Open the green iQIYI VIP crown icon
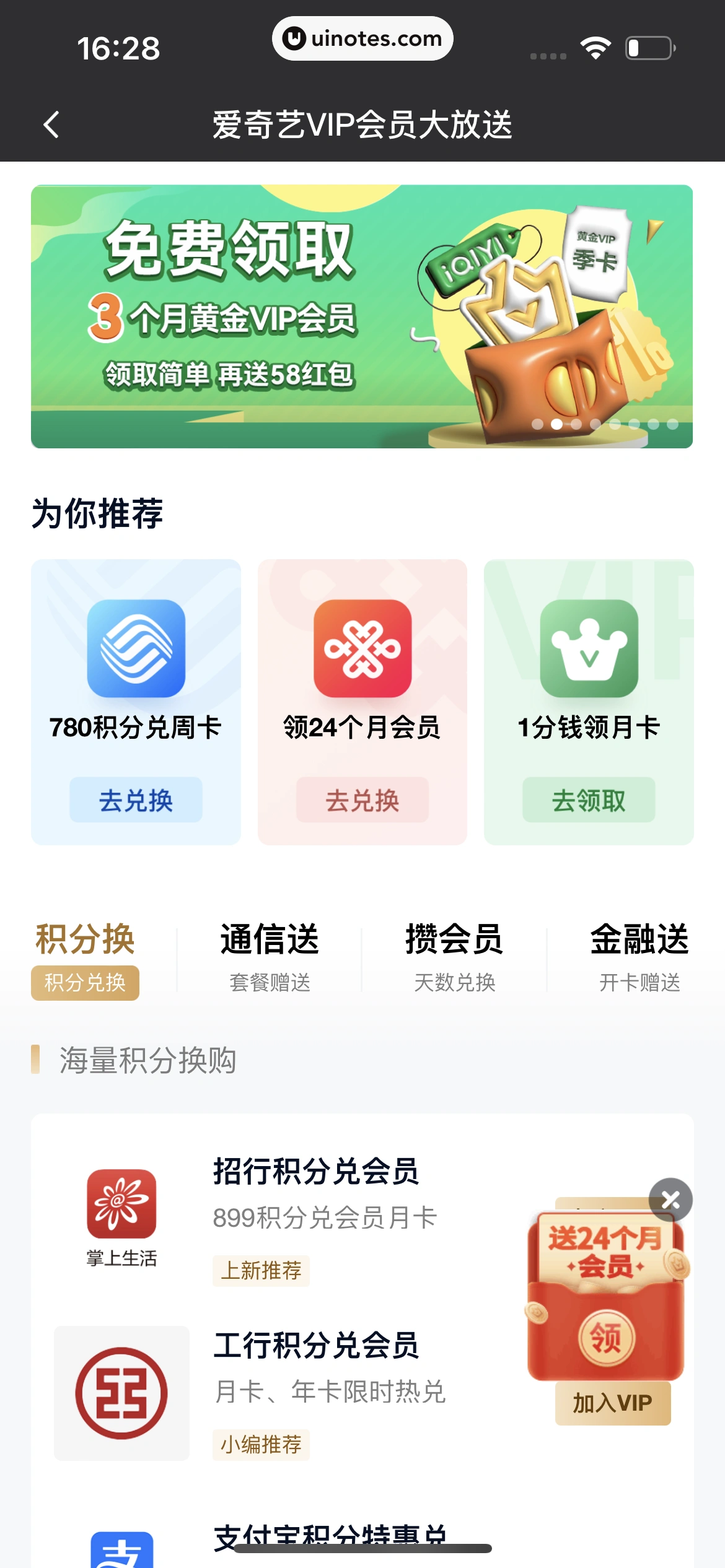Screen dimensions: 725x1568 [x=589, y=648]
